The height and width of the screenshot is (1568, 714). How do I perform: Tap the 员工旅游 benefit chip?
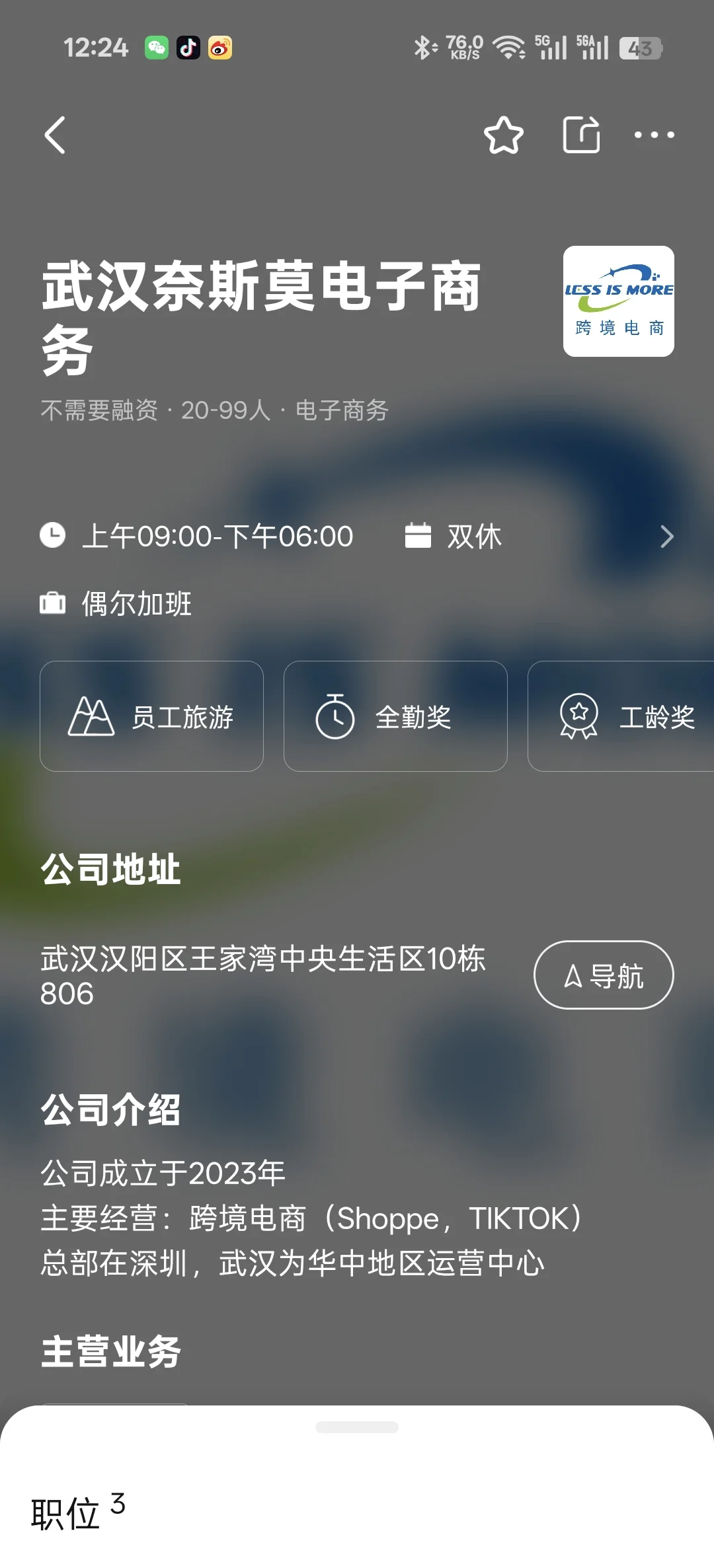click(x=152, y=716)
